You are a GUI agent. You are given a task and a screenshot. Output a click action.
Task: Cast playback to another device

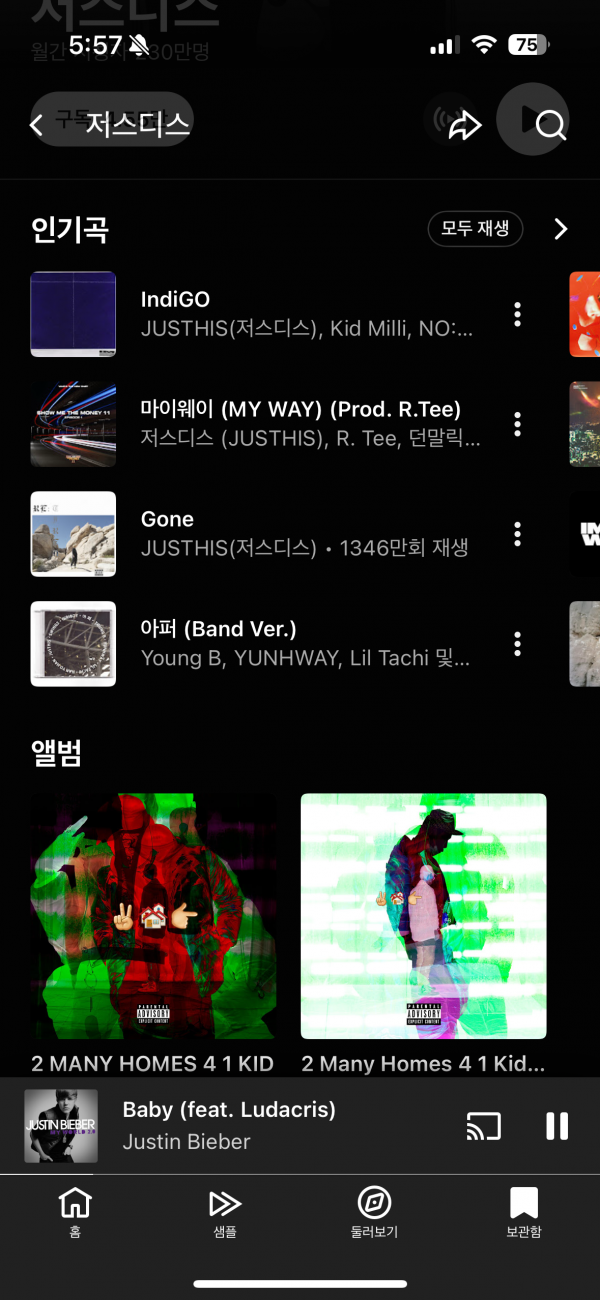click(x=484, y=1126)
